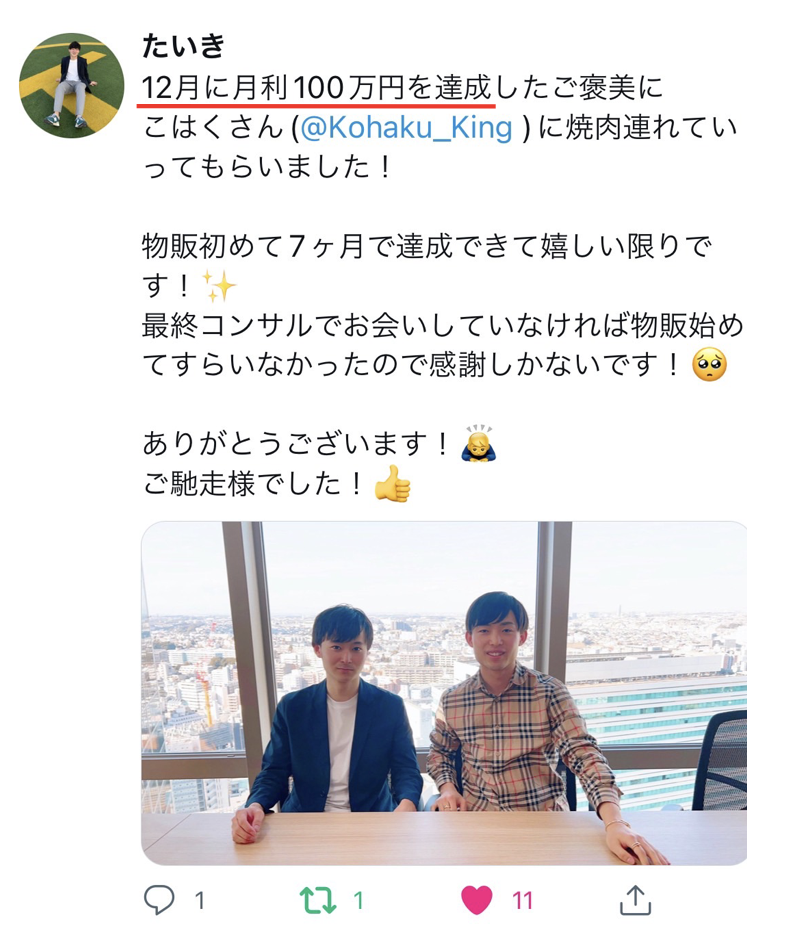Open the @Kohaku_King mention link
The image size is (798, 946).
point(406,128)
